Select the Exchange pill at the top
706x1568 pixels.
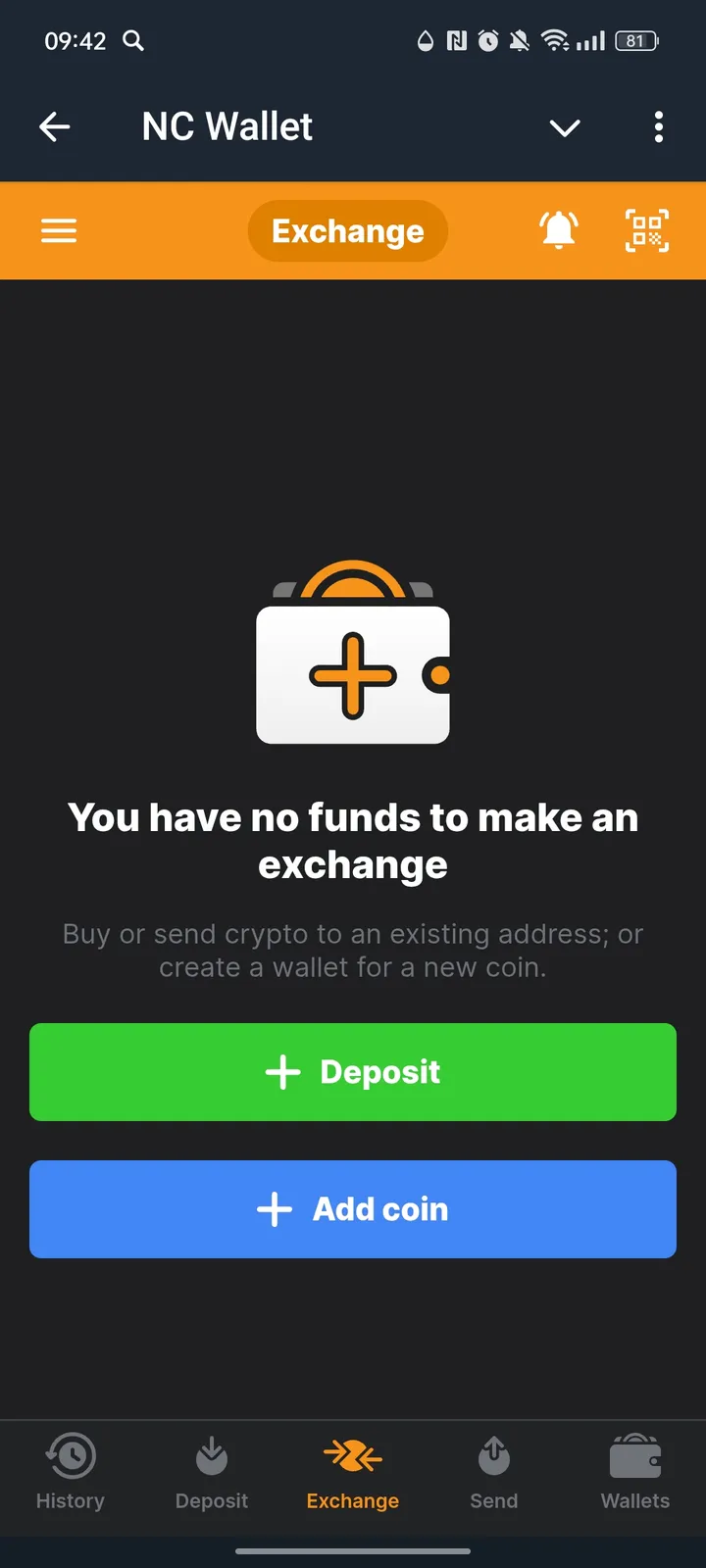(x=347, y=230)
